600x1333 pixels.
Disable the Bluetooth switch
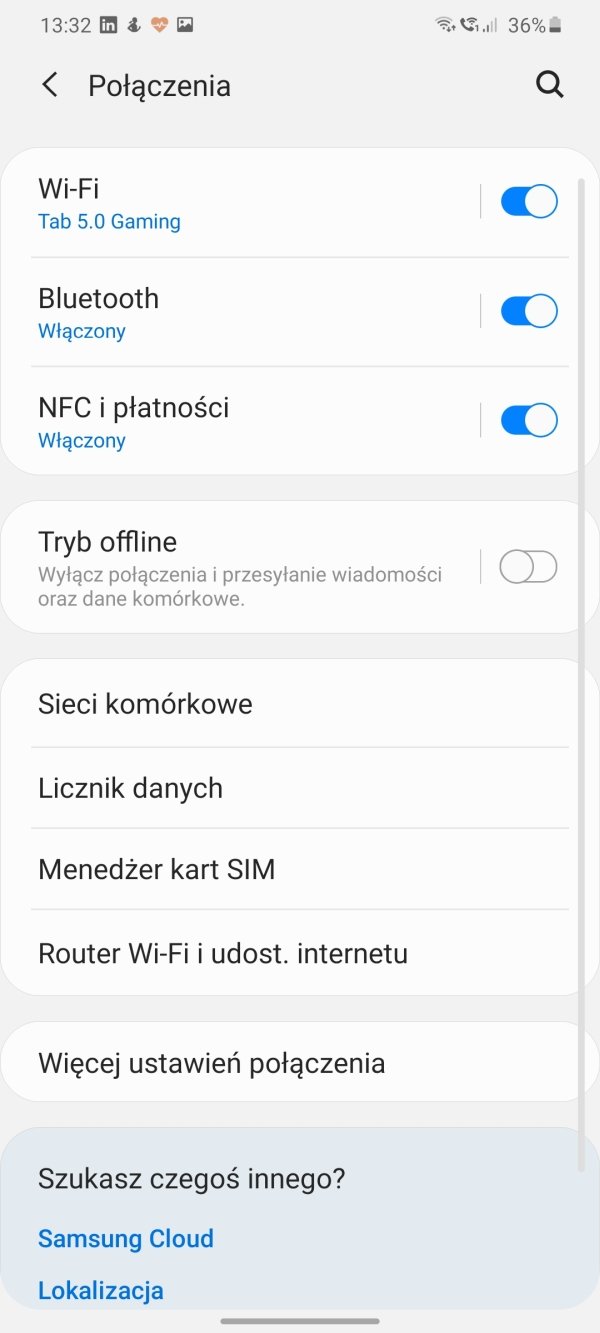[529, 311]
